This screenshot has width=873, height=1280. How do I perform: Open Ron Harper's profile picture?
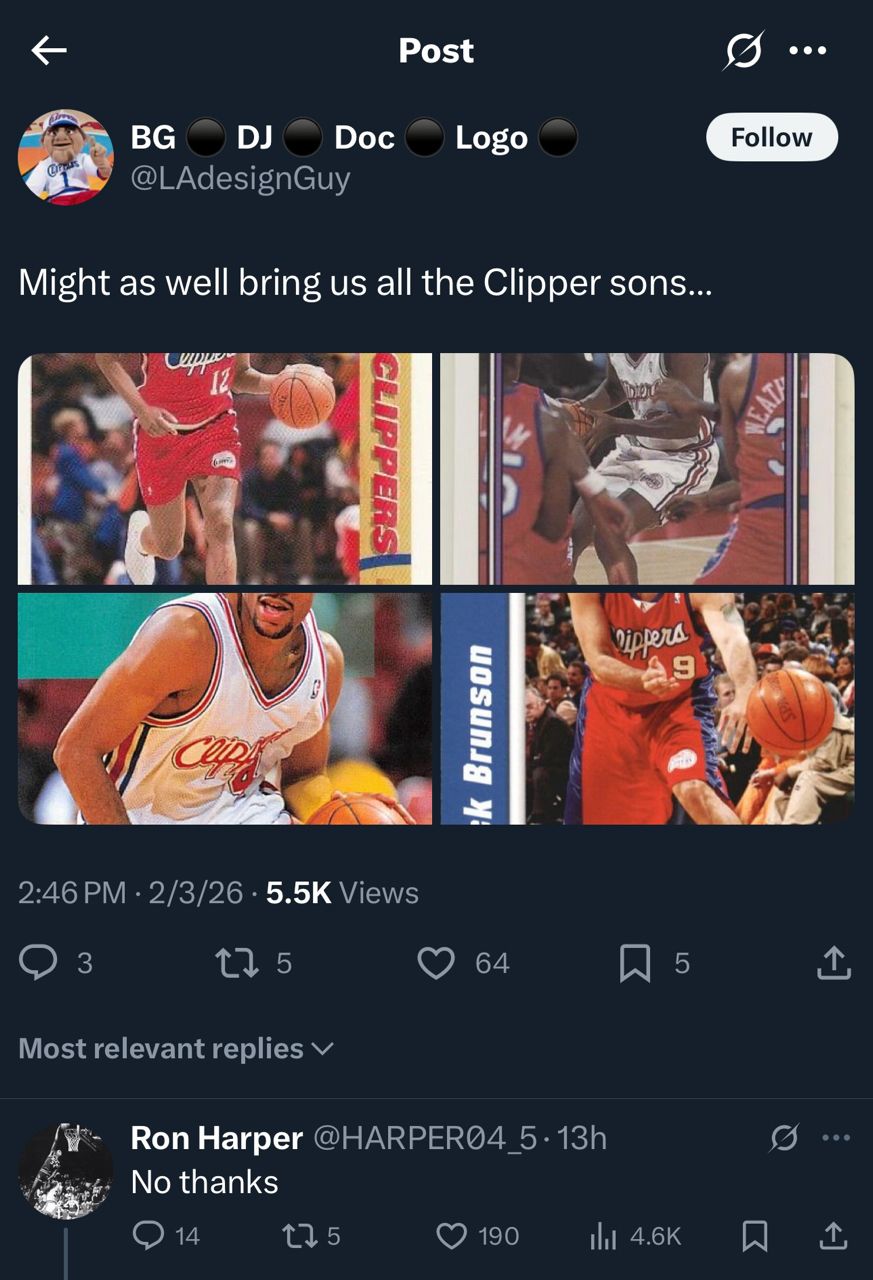click(66, 1171)
